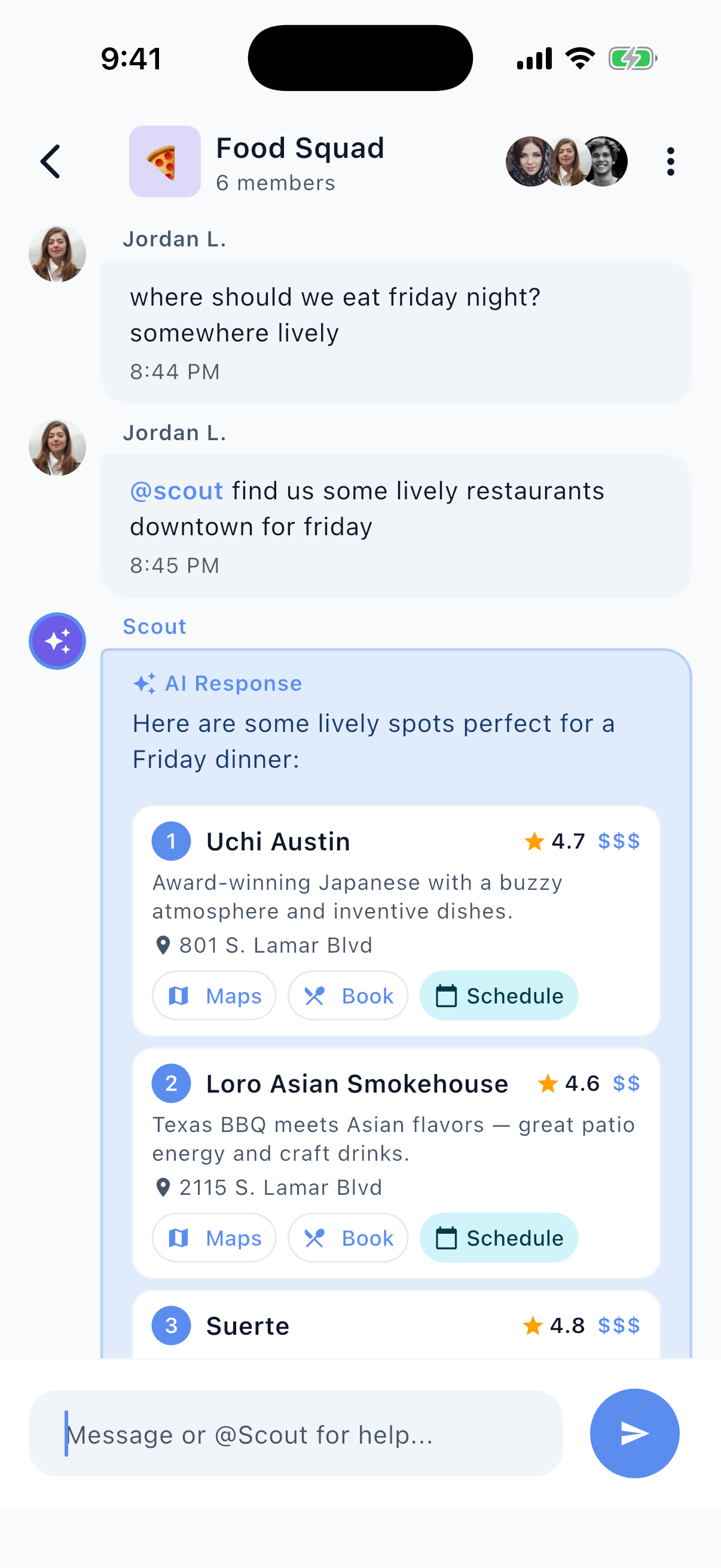Open Maps for Loro Asian Smokehouse

(213, 1238)
